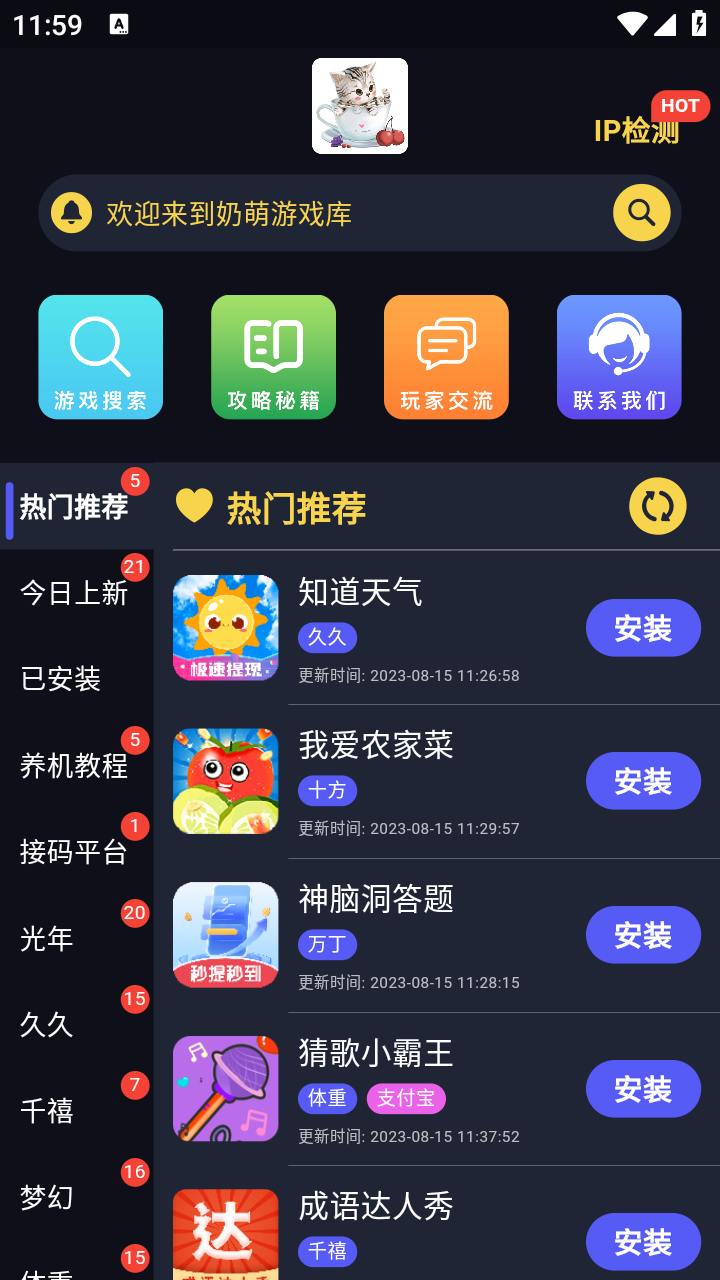This screenshot has height=1280, width=720.
Task: Select the 养机教程 category
Action: 74,766
